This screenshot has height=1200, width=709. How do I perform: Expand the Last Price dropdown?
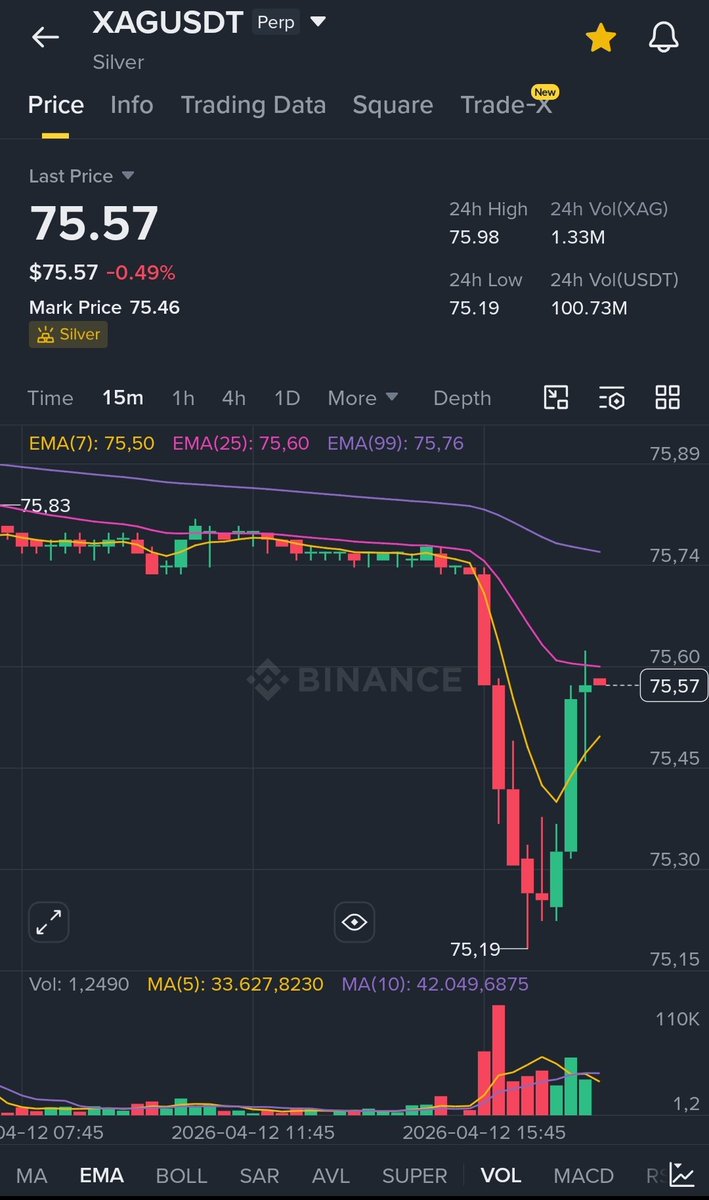coord(127,176)
